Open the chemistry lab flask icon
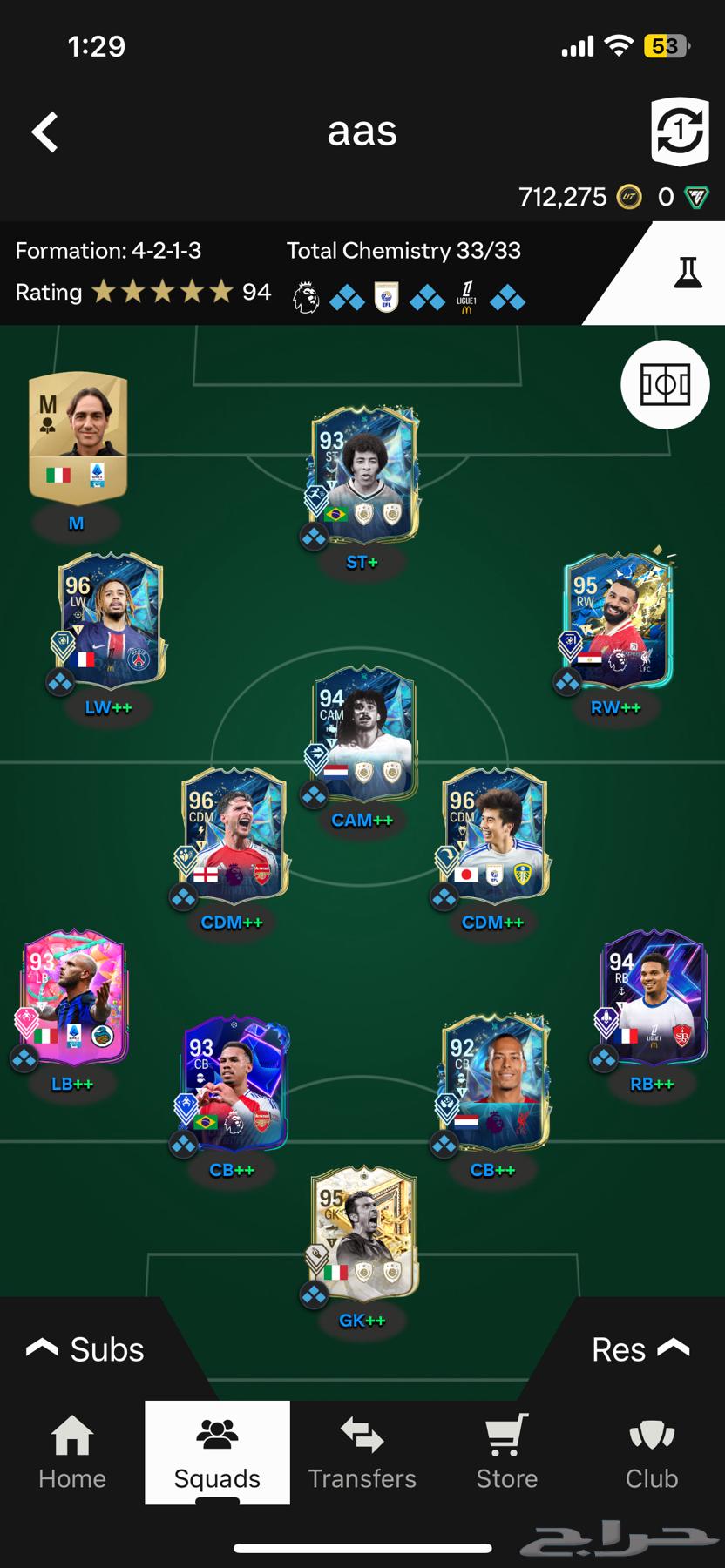Image resolution: width=725 pixels, height=1568 pixels. point(687,274)
